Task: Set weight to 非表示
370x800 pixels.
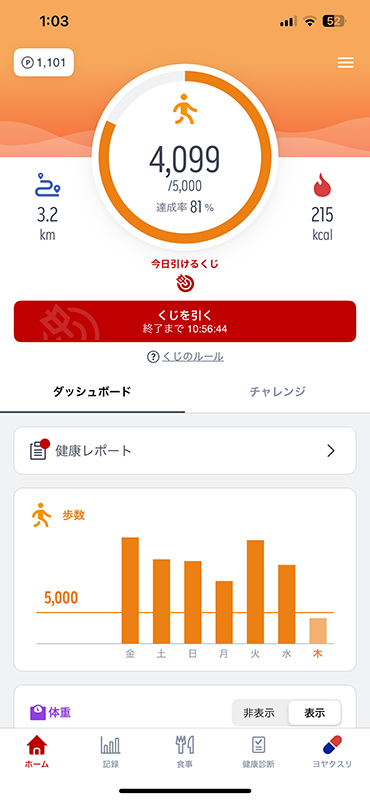Action: point(259,713)
